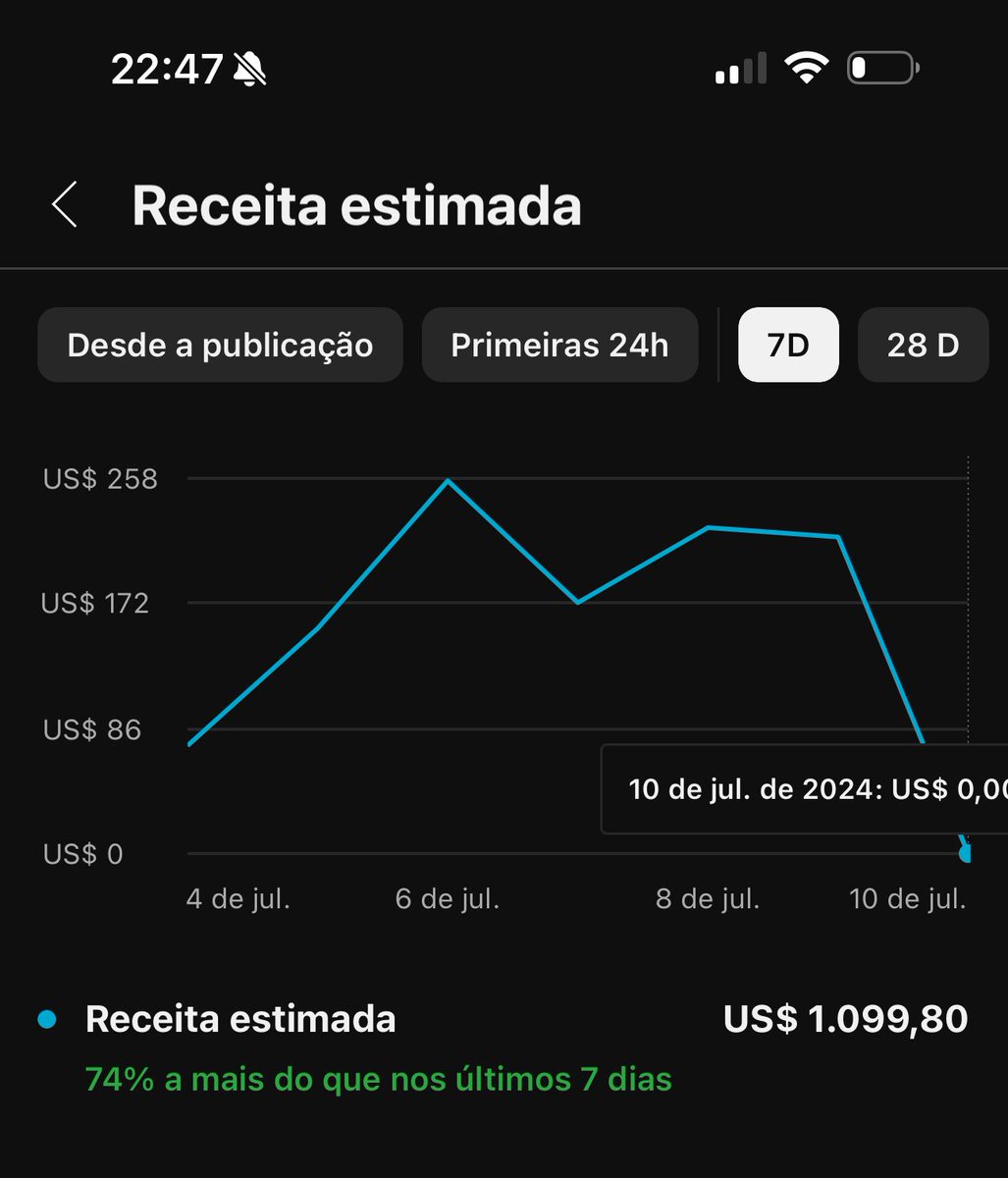Image resolution: width=1008 pixels, height=1178 pixels.
Task: Select the 7D time range
Action: point(788,346)
